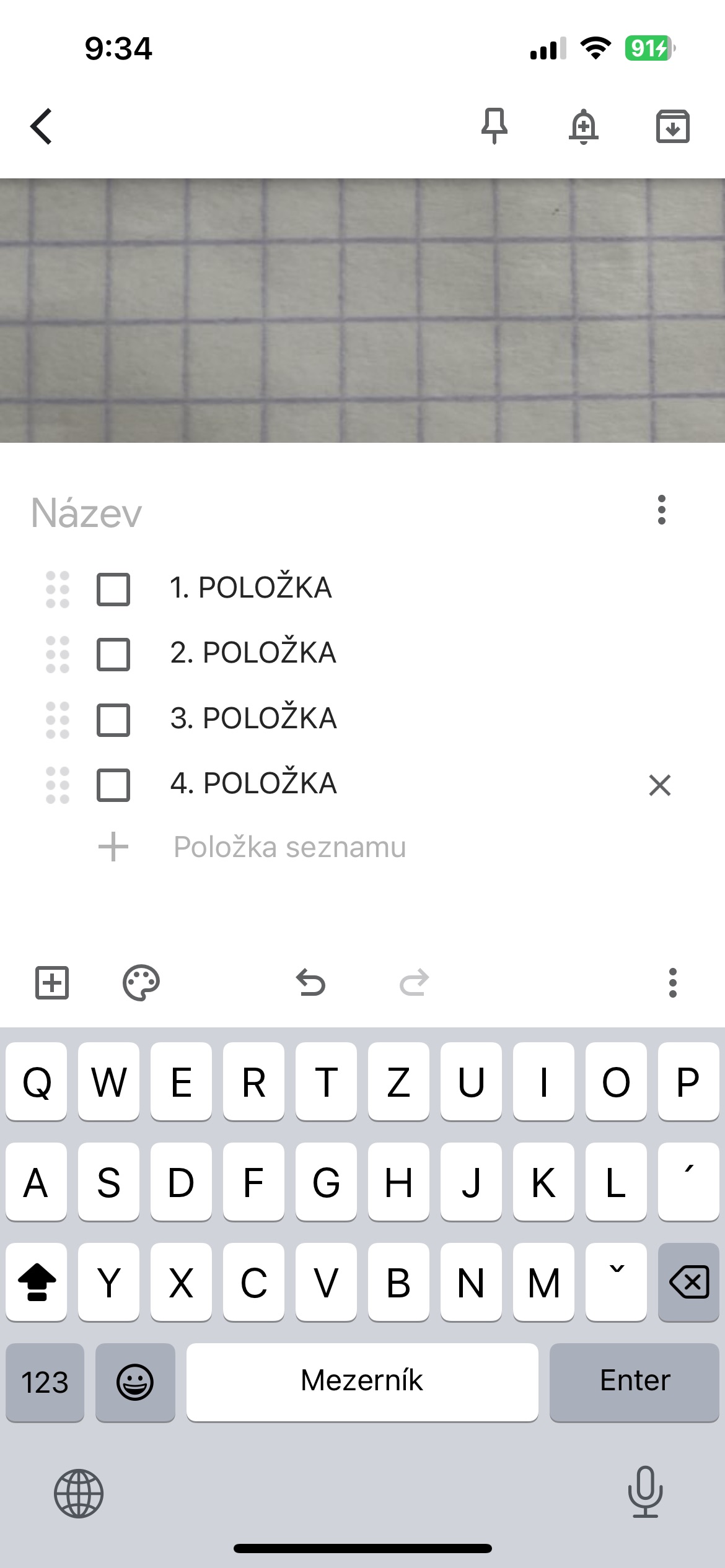Open the add attachment plus menu

pyautogui.click(x=52, y=982)
